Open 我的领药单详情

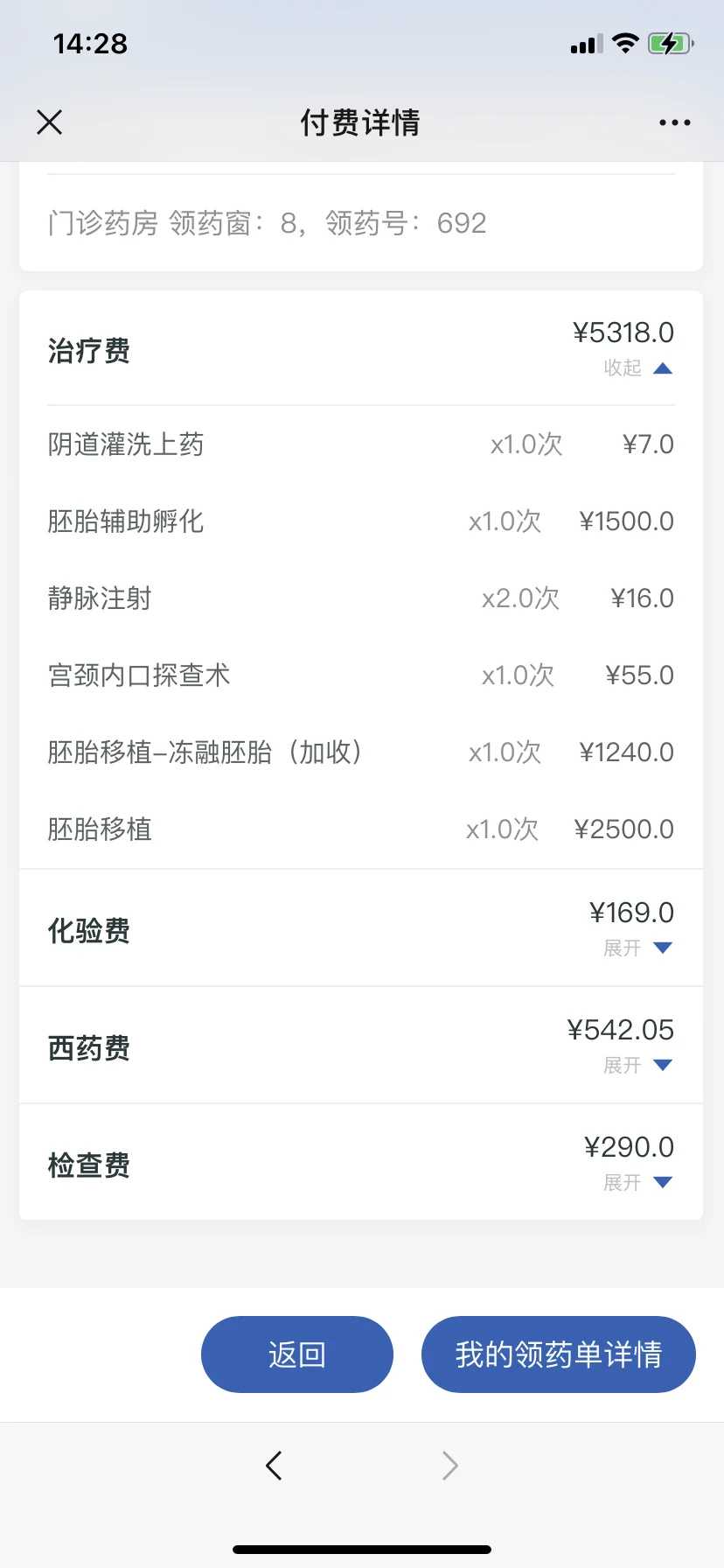pos(557,1354)
